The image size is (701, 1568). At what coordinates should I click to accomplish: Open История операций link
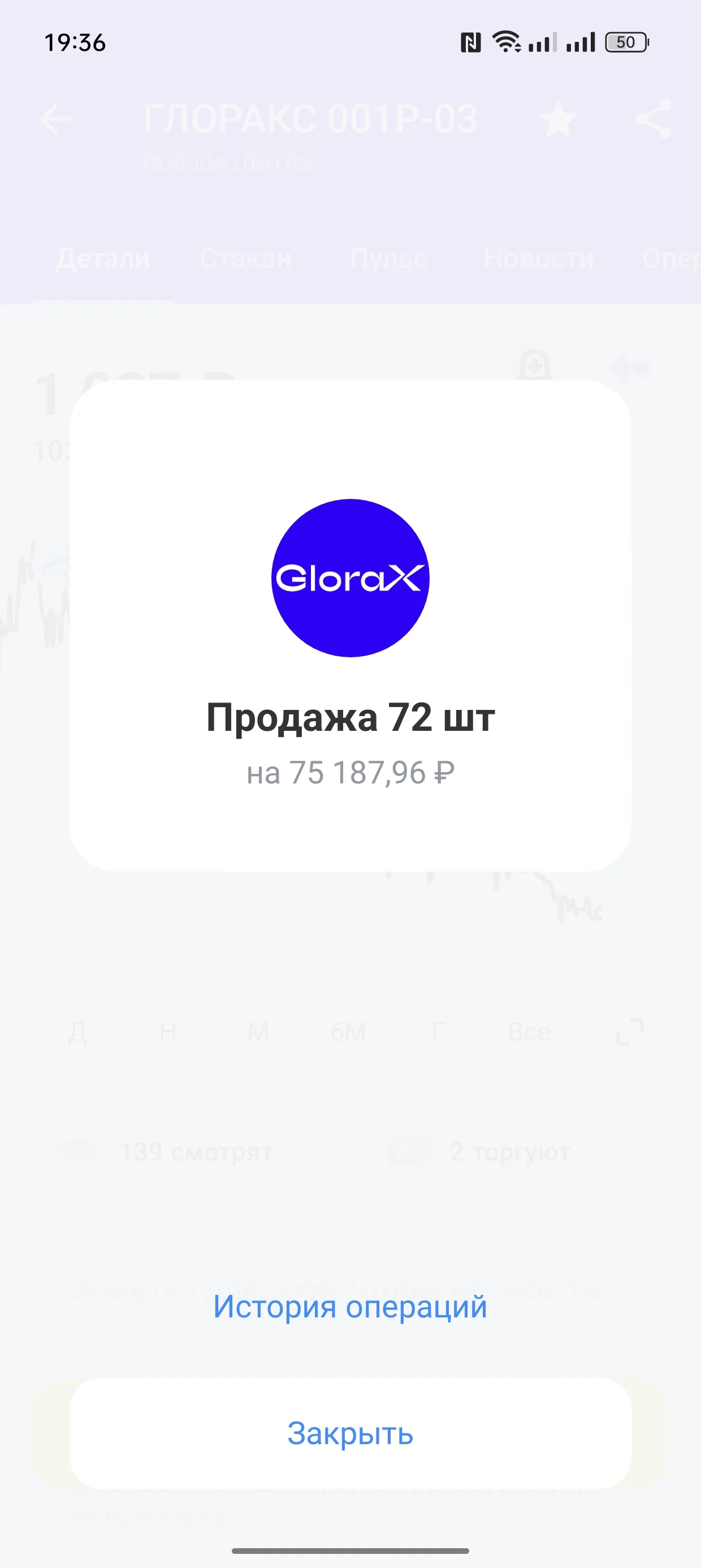pos(350,1307)
